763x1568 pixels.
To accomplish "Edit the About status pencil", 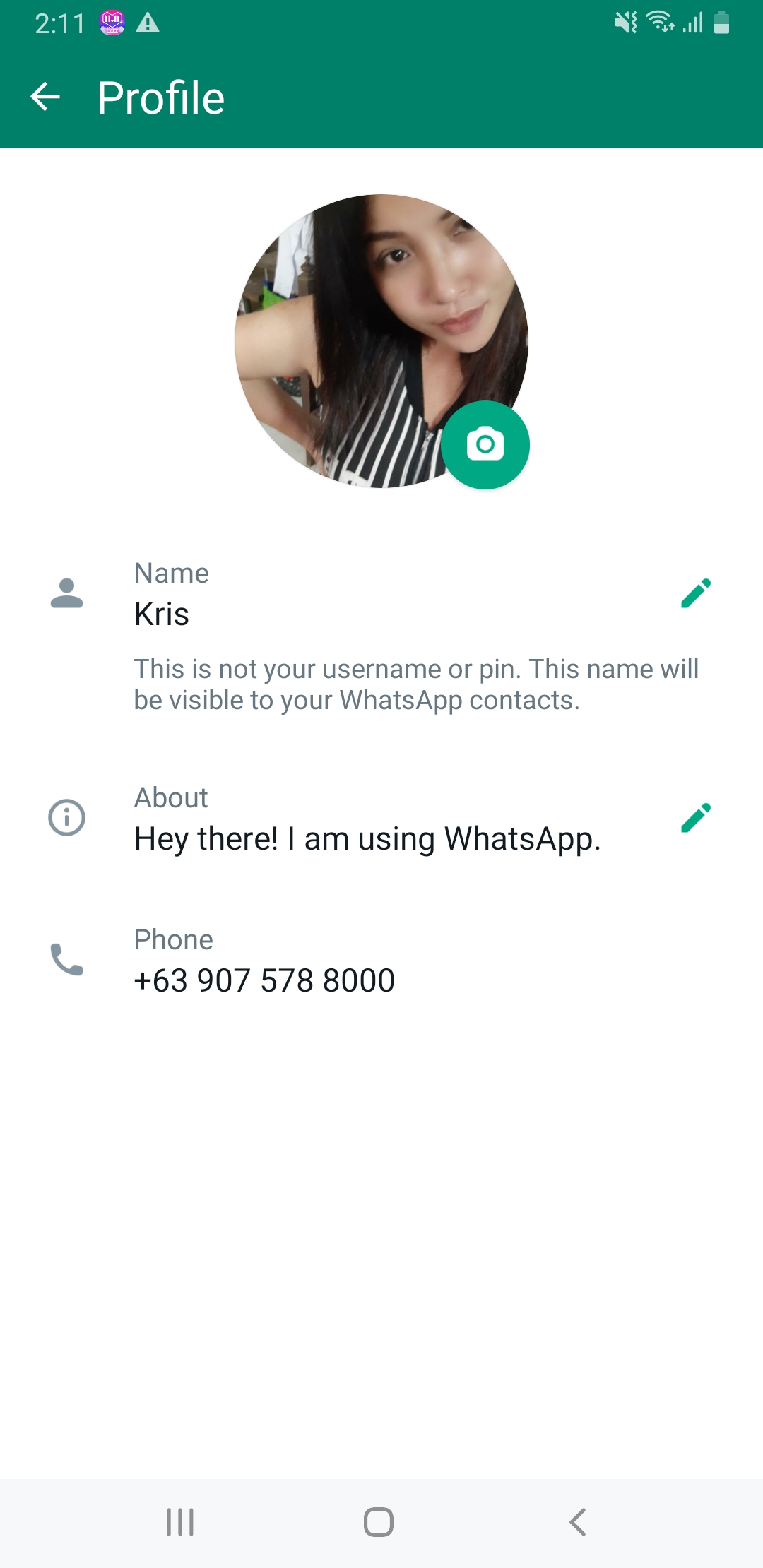I will 695,818.
